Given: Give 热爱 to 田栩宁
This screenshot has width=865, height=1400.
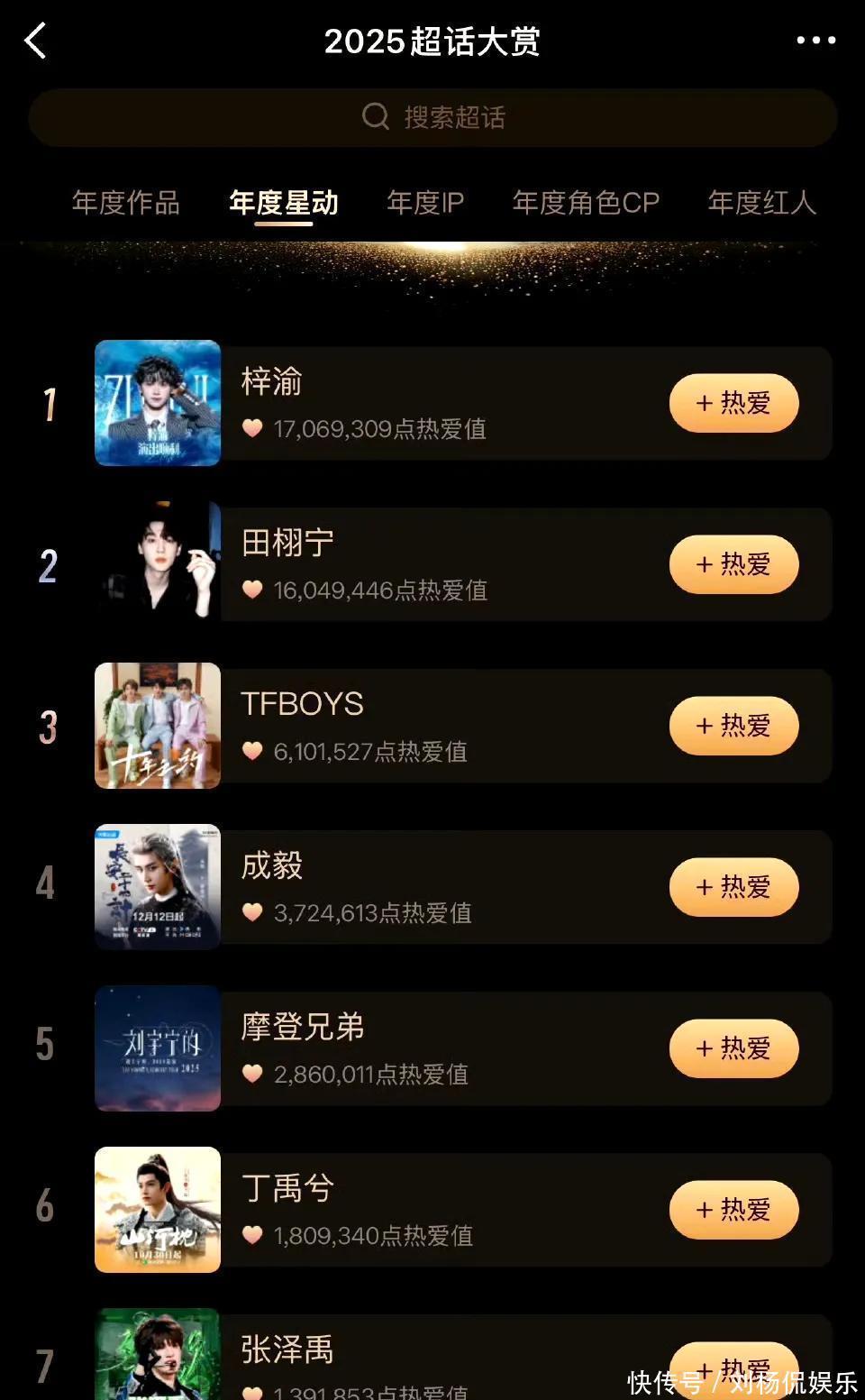Looking at the screenshot, I should (x=733, y=564).
